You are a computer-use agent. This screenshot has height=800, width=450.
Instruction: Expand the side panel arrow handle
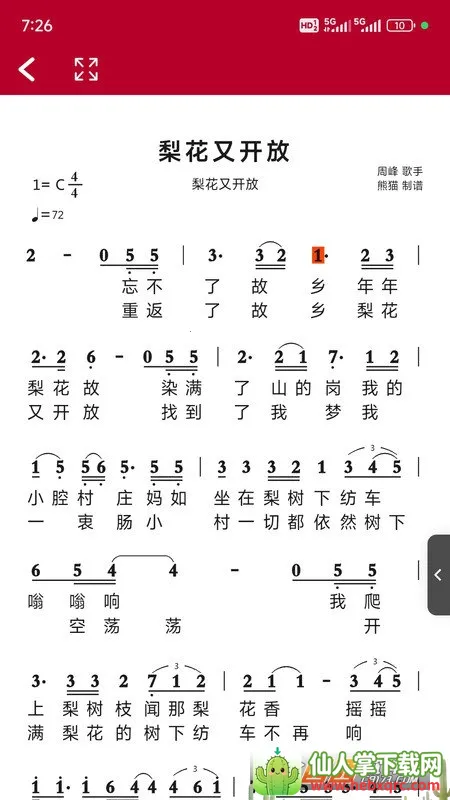(438, 574)
